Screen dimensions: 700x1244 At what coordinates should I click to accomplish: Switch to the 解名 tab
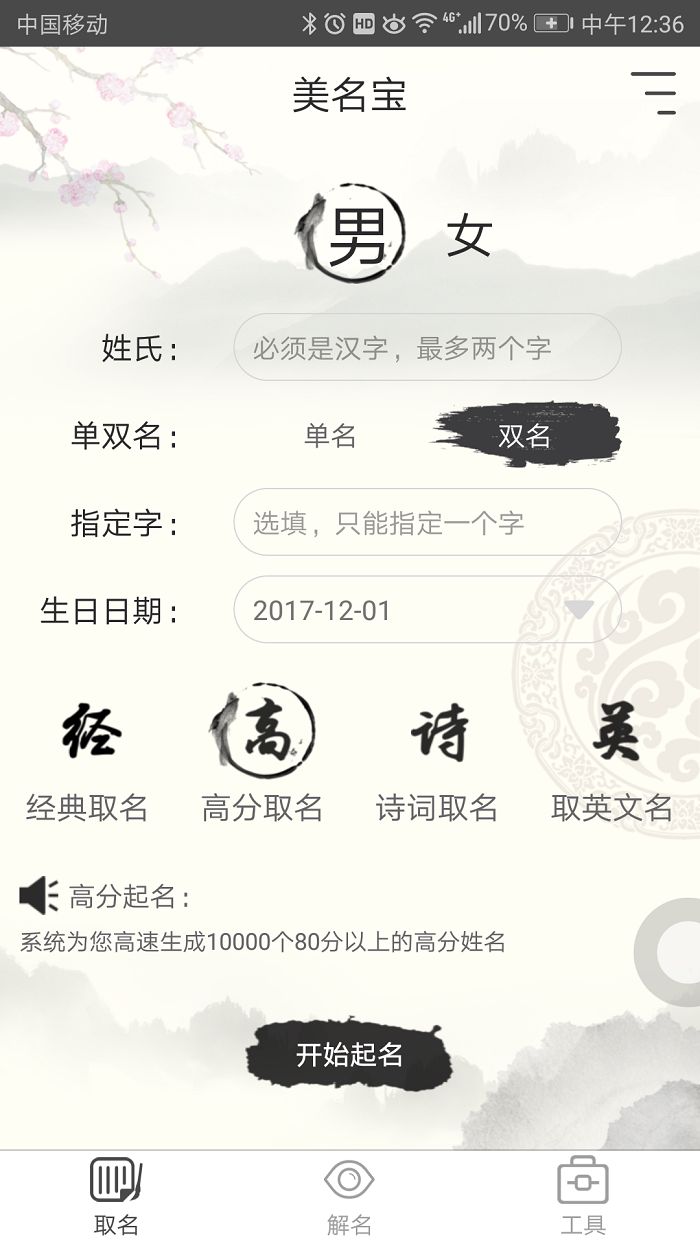tap(349, 1197)
